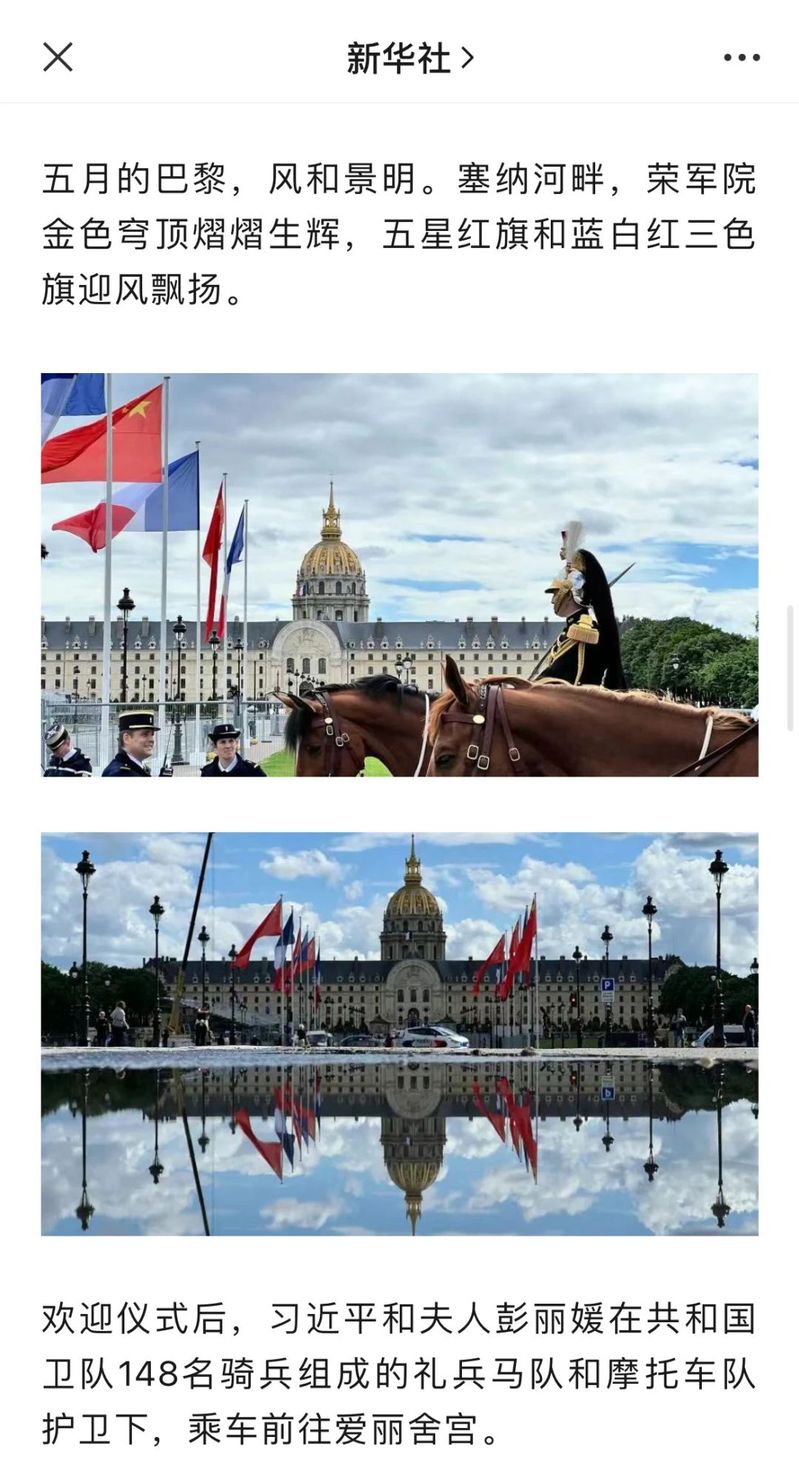View the dome reflection photo
The height and width of the screenshot is (1471, 799).
399,1033
